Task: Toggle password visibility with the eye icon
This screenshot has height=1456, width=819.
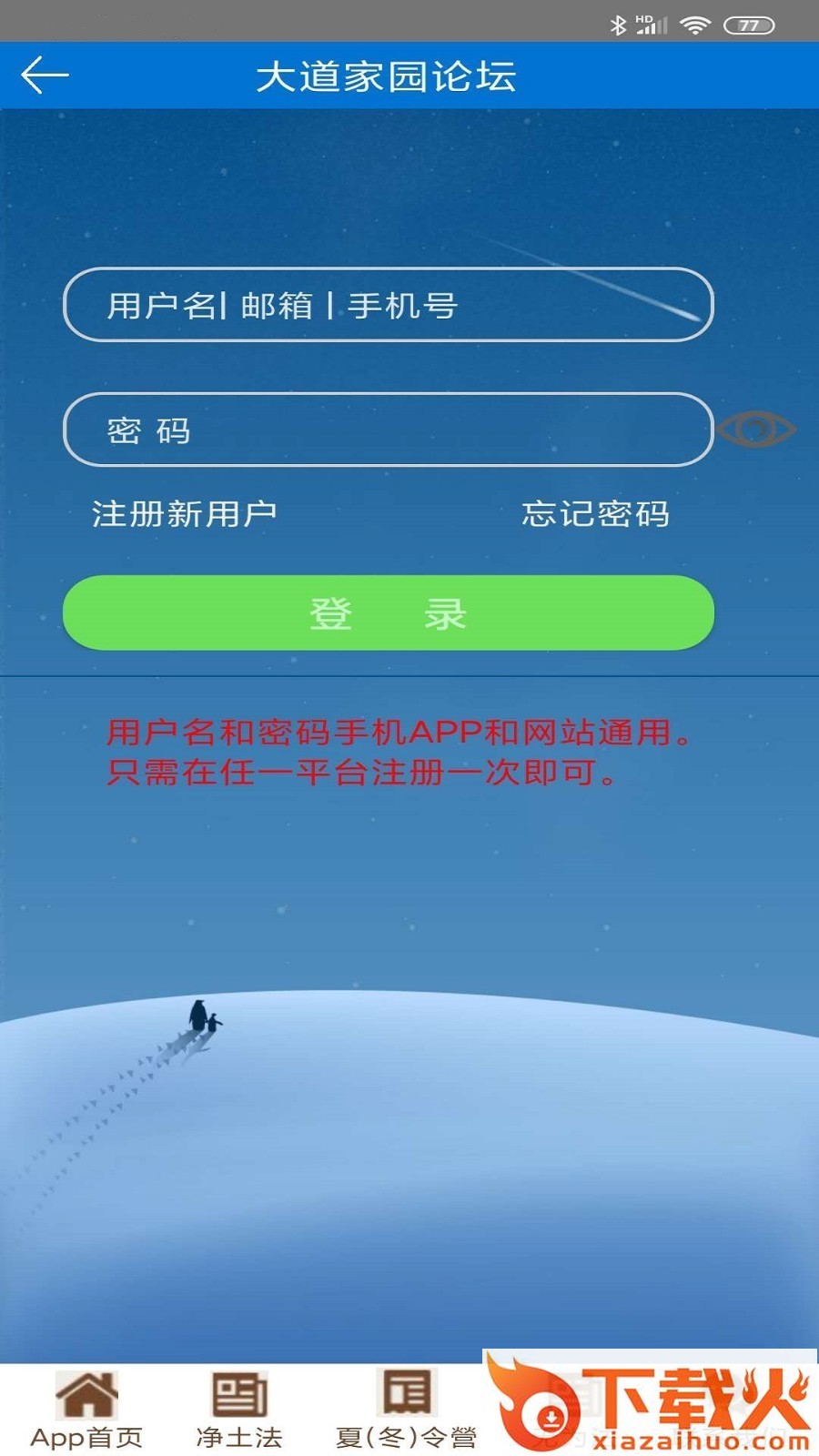Action: tap(755, 429)
